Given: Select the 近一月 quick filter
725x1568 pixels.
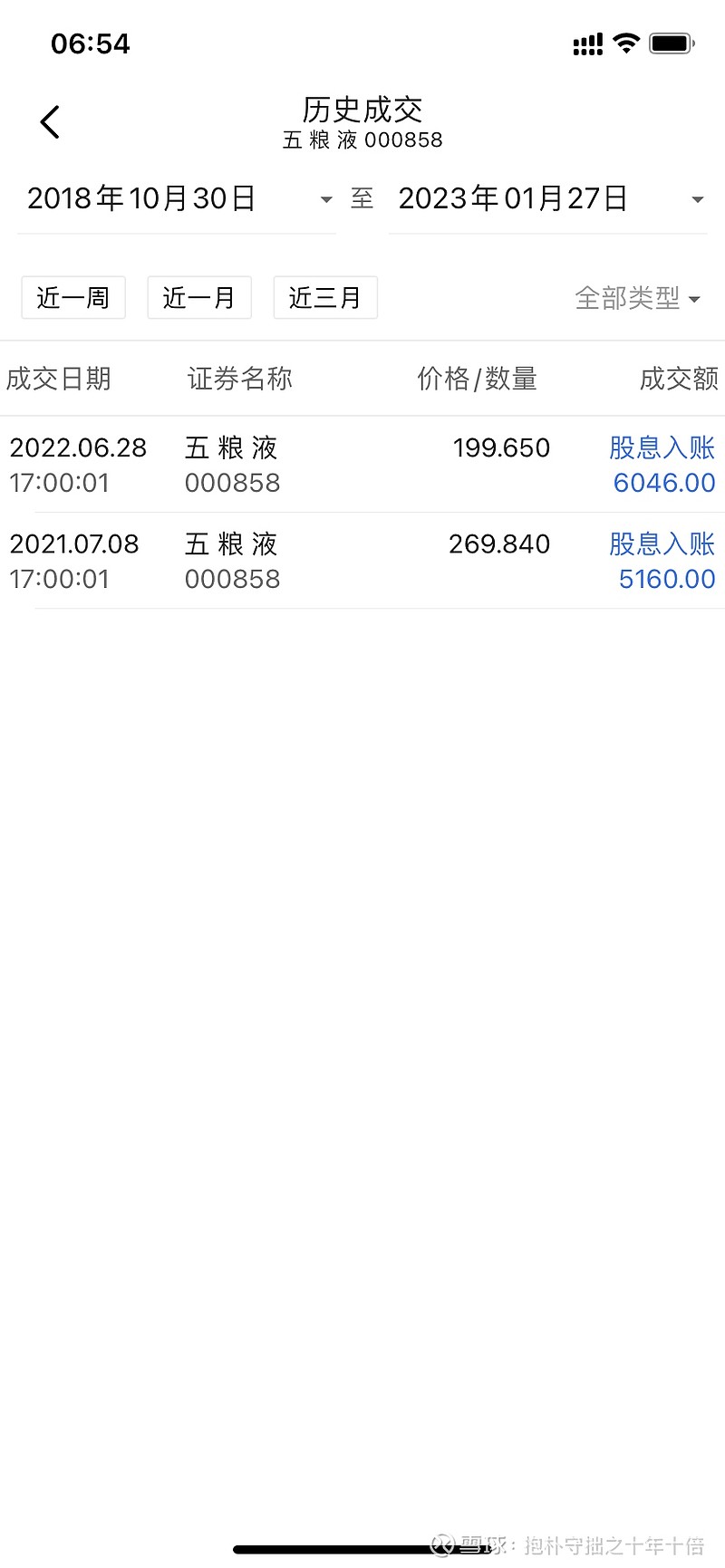Looking at the screenshot, I should click(199, 298).
